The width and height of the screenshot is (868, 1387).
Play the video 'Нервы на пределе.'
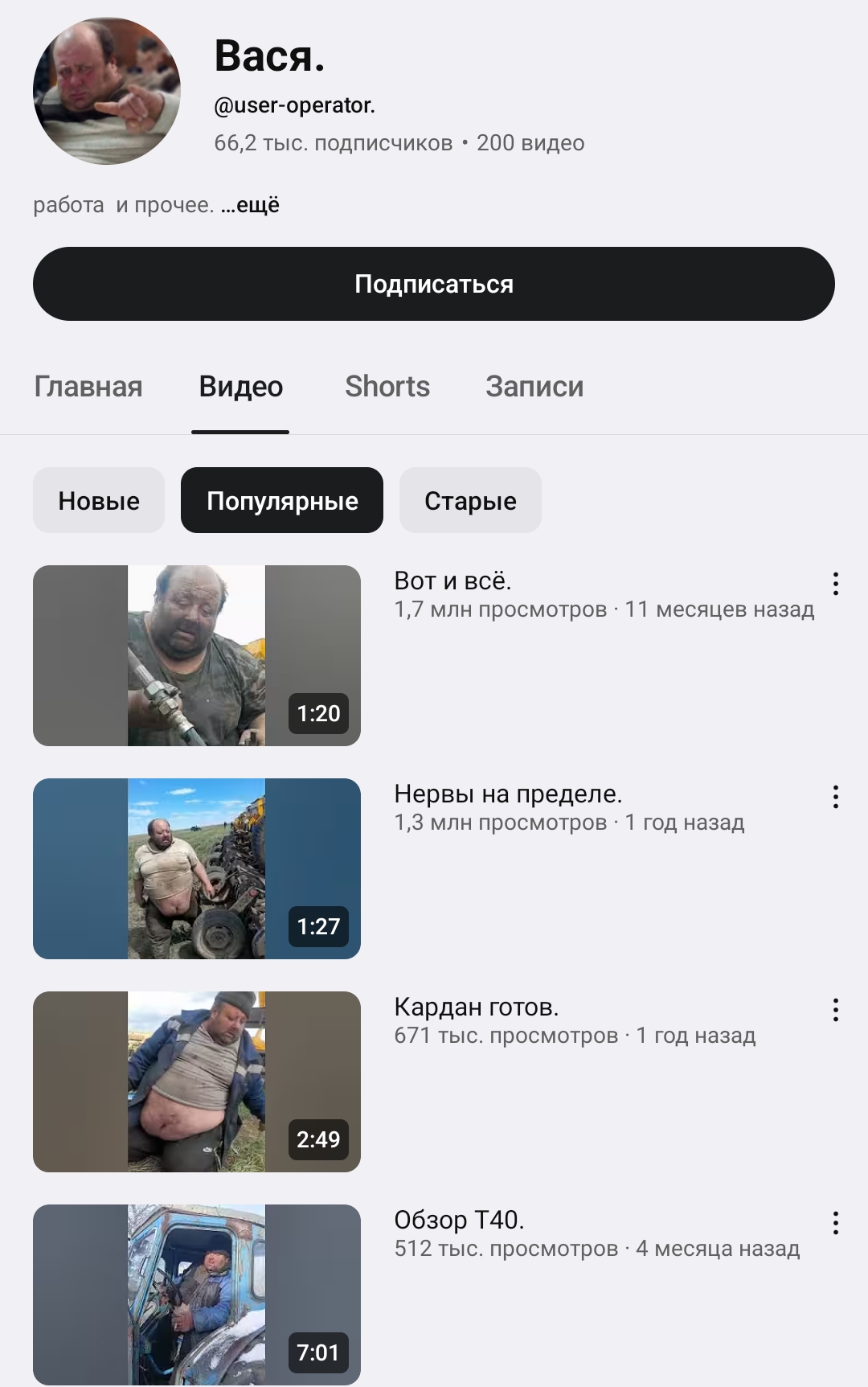[x=197, y=868]
